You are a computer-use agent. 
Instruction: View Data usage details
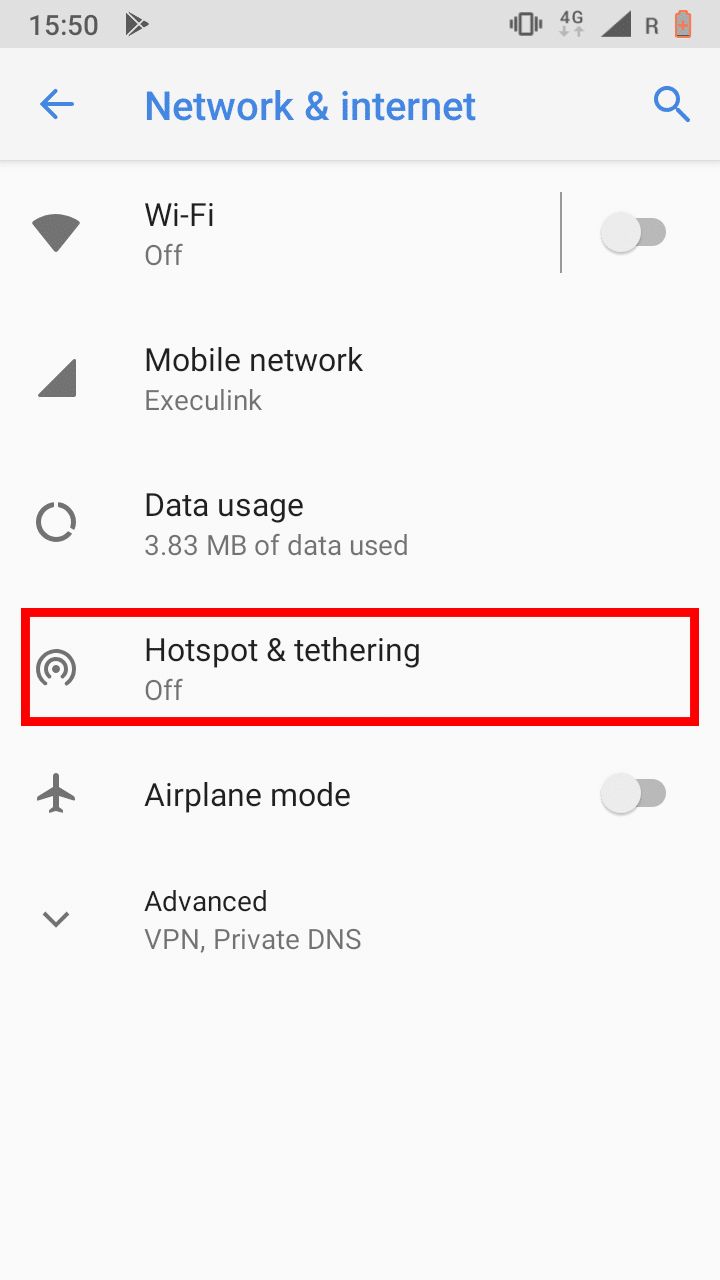[360, 524]
